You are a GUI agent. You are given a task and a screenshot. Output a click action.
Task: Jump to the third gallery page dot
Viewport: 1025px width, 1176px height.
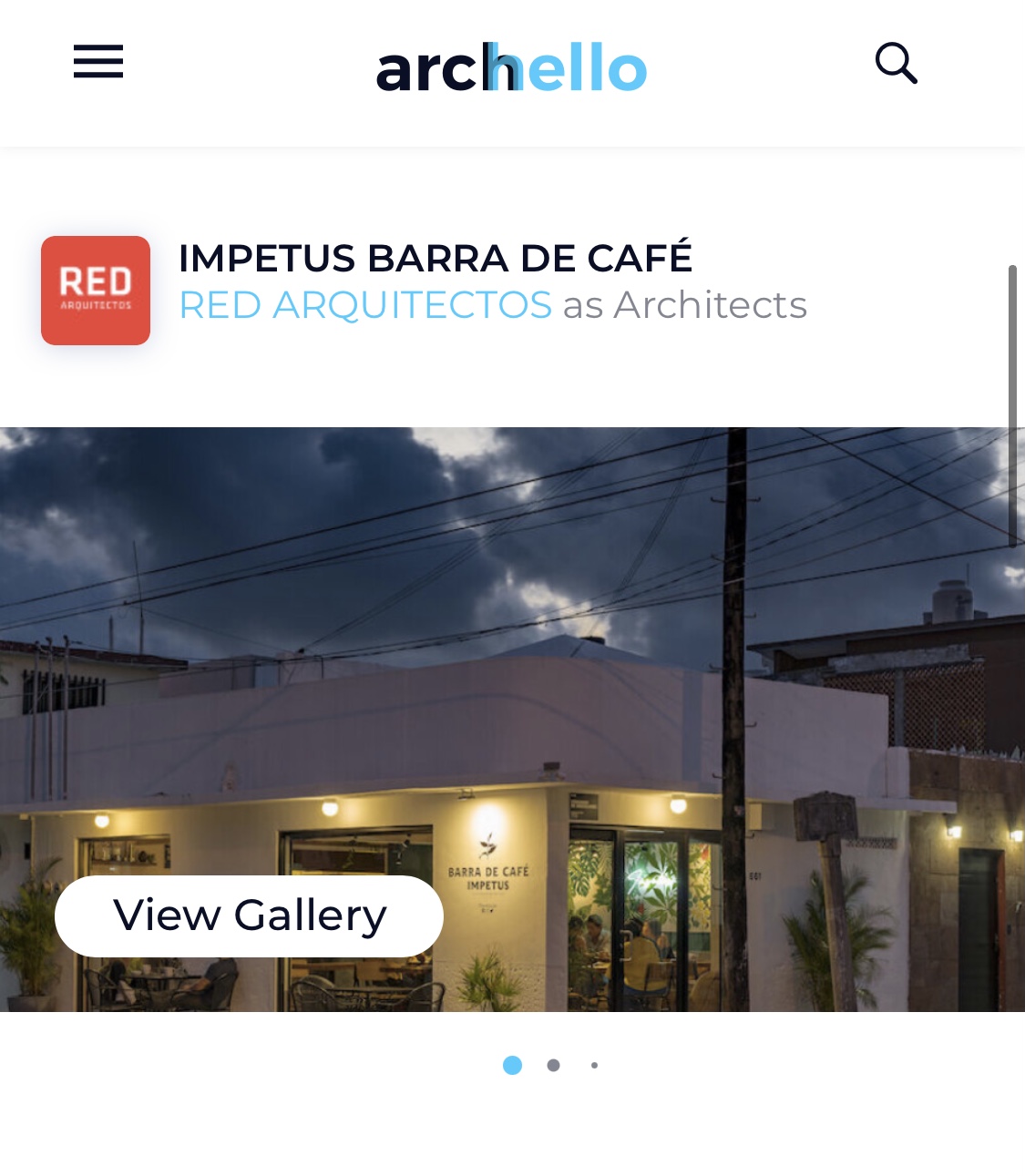[x=594, y=1065]
